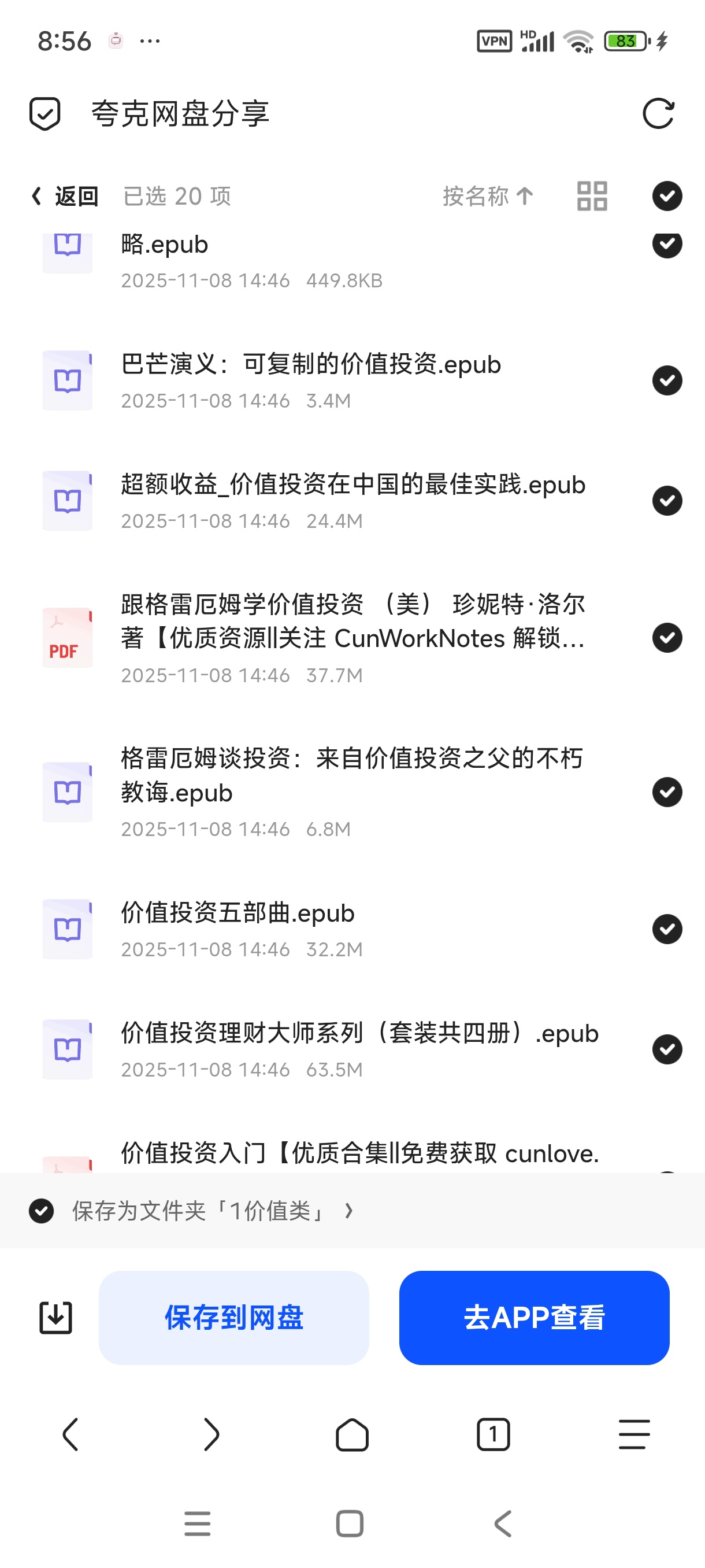Tap the browser home icon
Screen dimensions: 705x1568
pyautogui.click(x=352, y=1433)
